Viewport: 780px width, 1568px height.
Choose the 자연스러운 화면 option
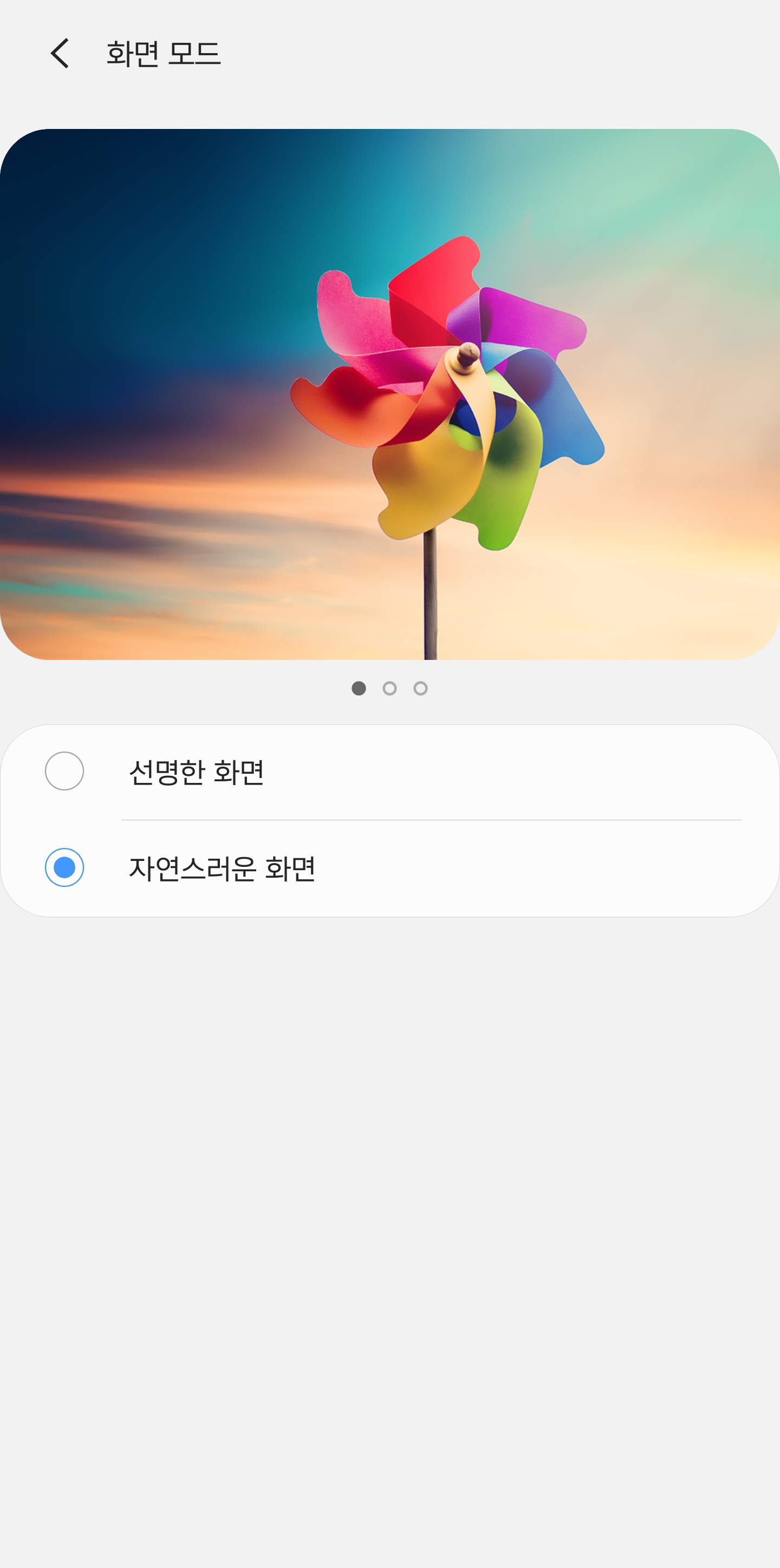pos(64,867)
